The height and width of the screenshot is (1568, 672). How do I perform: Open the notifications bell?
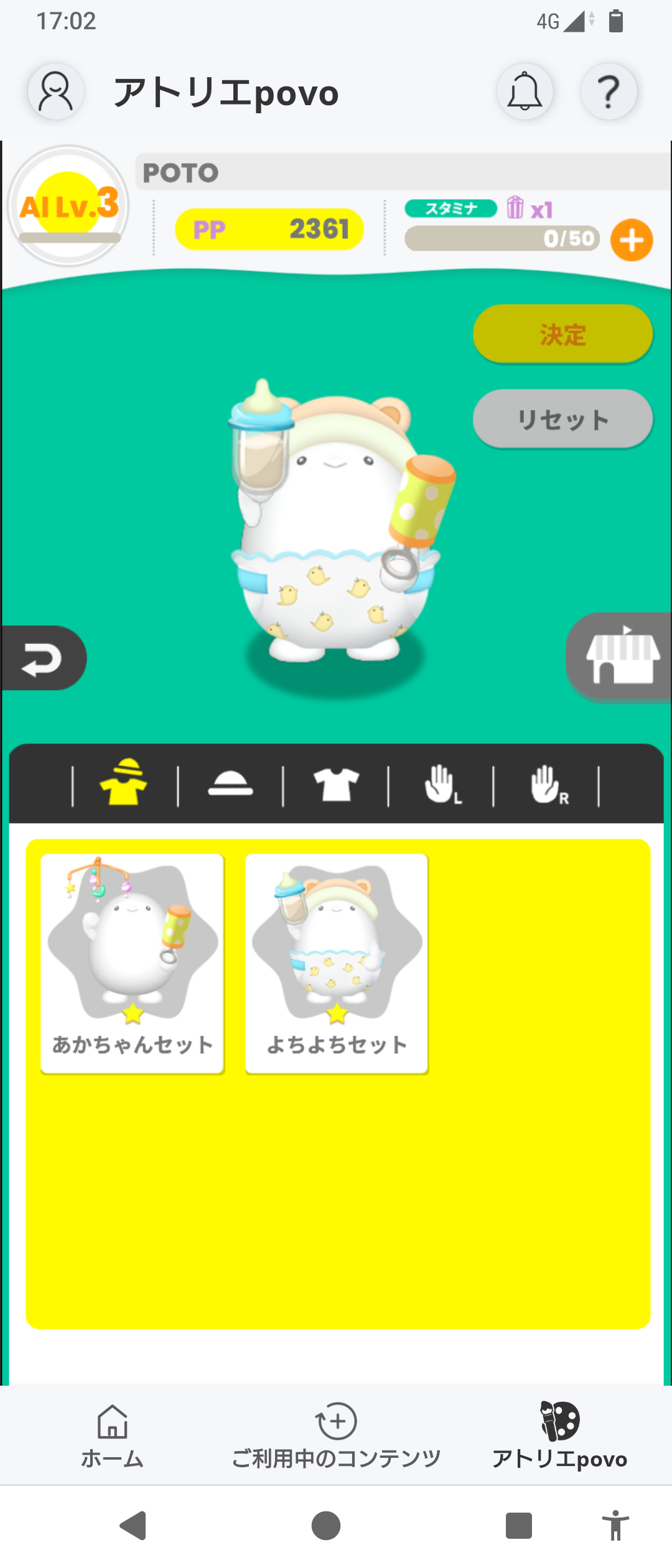[525, 91]
